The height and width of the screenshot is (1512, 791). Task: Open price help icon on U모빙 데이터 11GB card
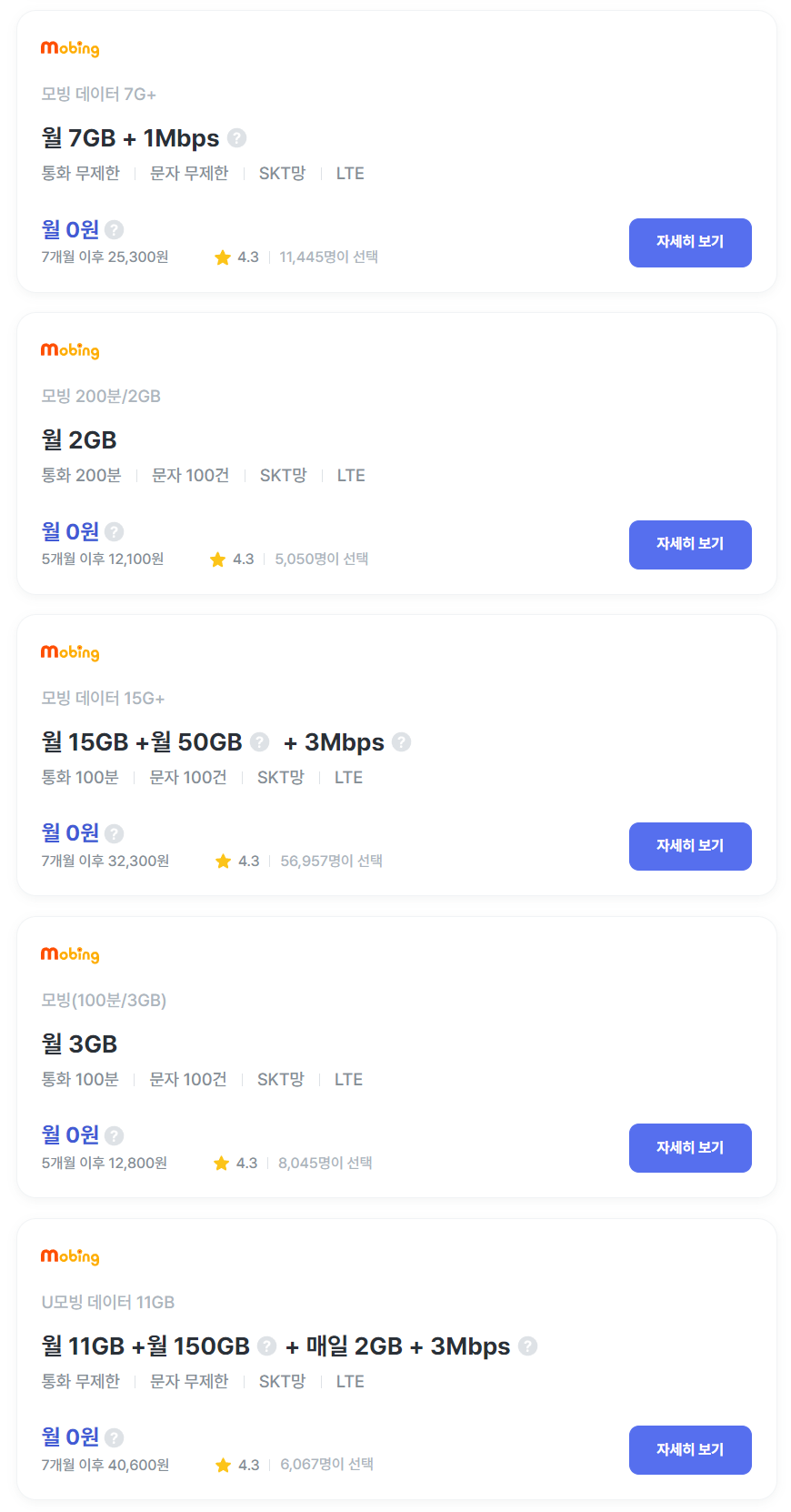[x=114, y=1437]
